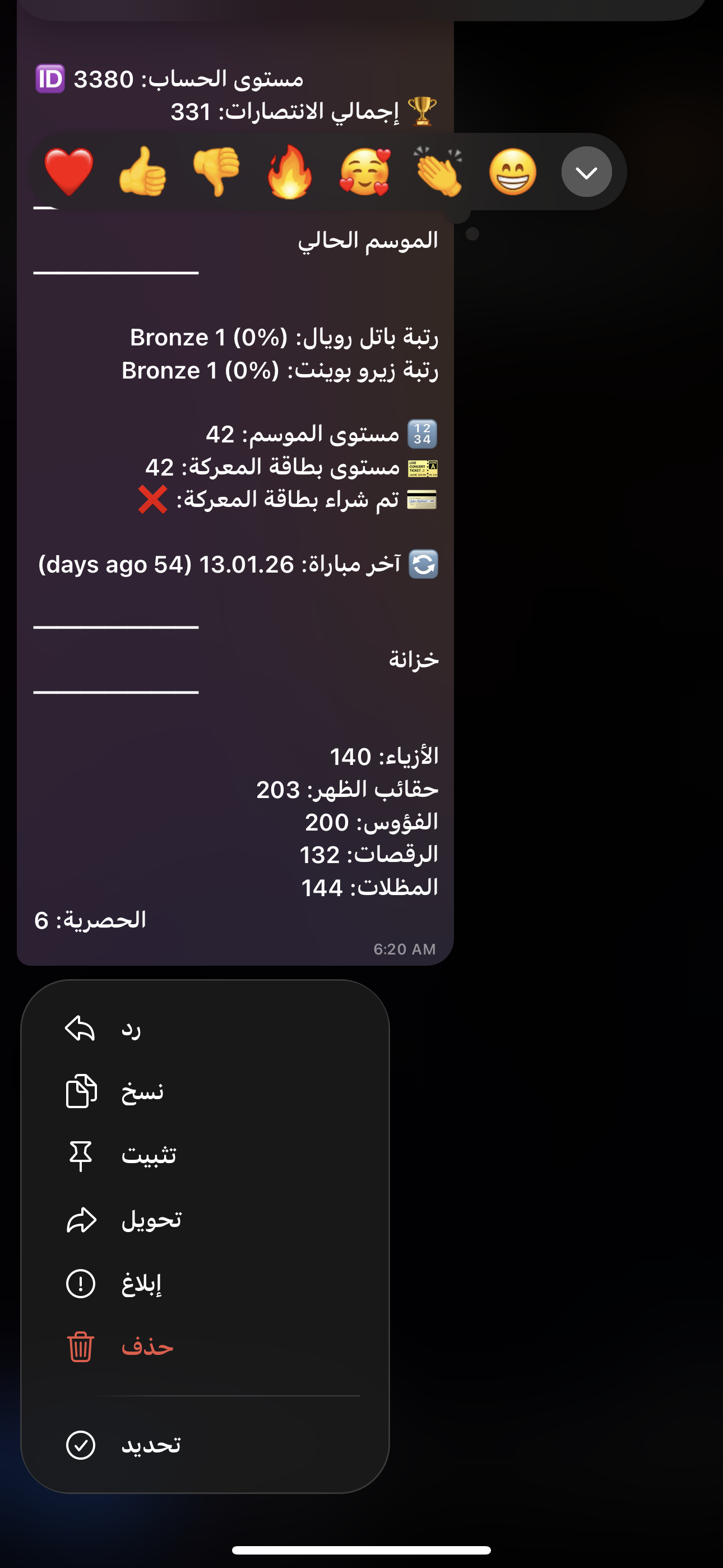
Task: React with the red heart emoji
Action: click(69, 172)
